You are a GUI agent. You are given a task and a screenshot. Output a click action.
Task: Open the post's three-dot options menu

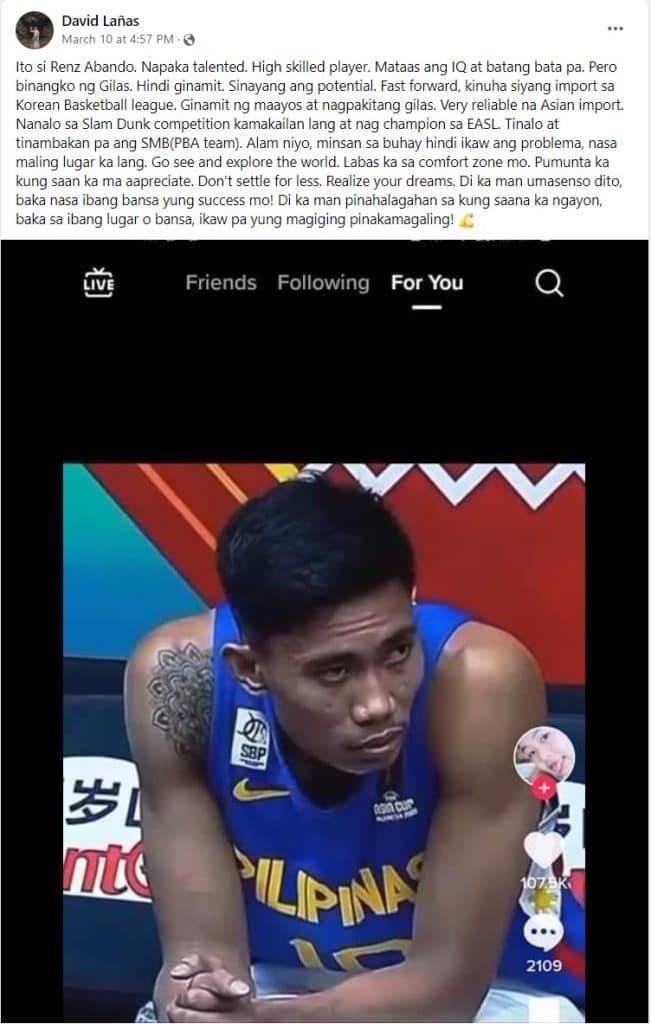click(615, 28)
